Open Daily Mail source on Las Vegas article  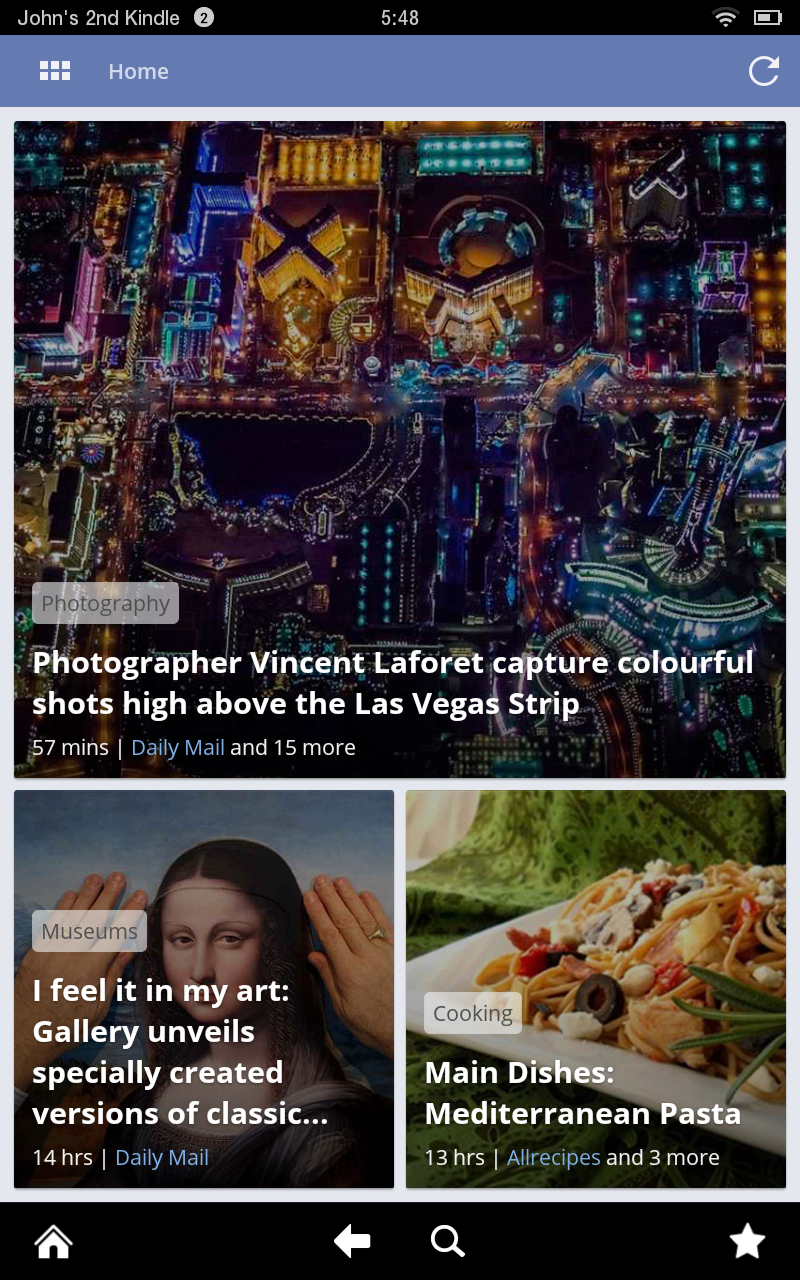click(177, 747)
